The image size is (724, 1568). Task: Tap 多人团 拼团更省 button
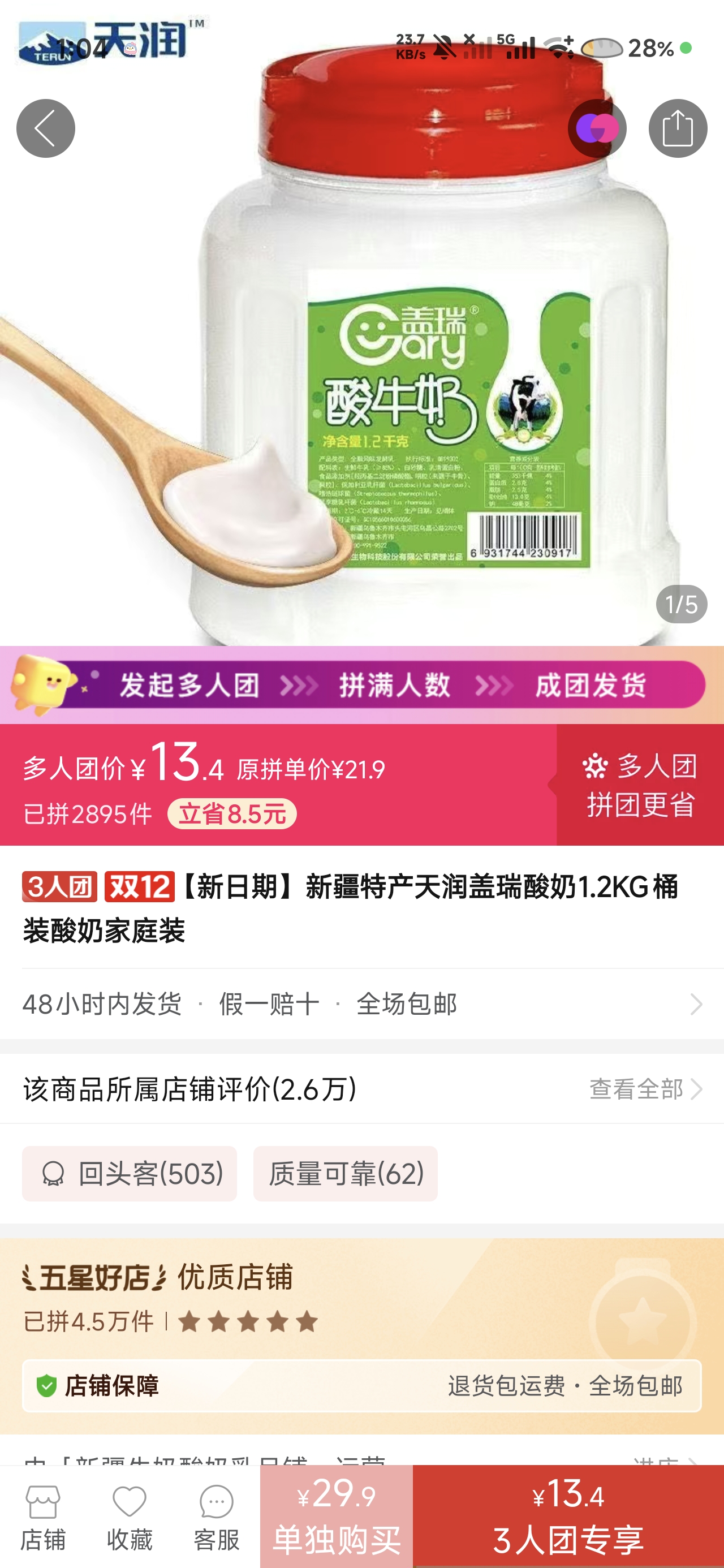pyautogui.click(x=639, y=785)
